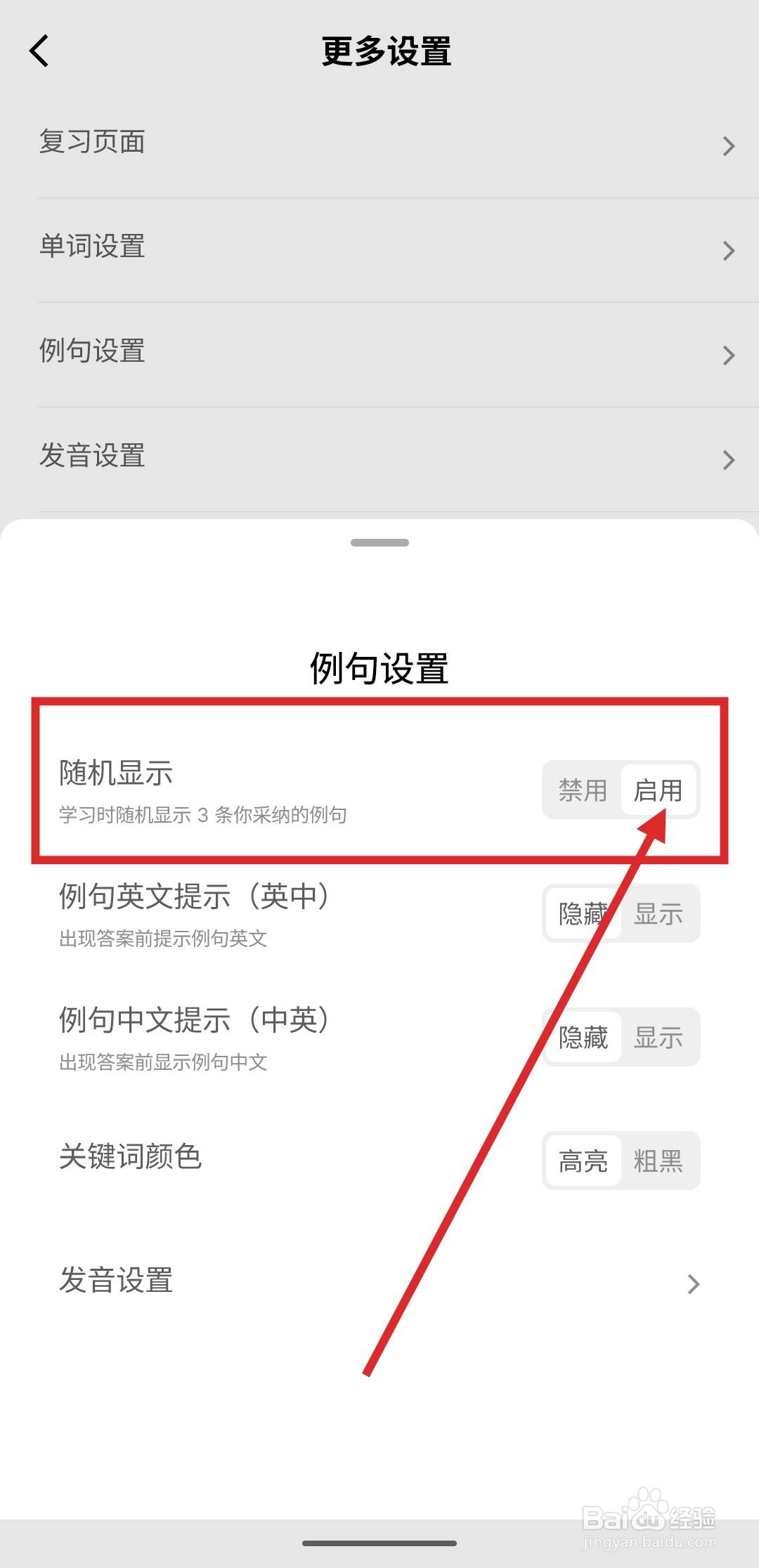Screen dimensions: 759x1568
Task: Set keyword color to 粗黑
Action: (659, 1161)
